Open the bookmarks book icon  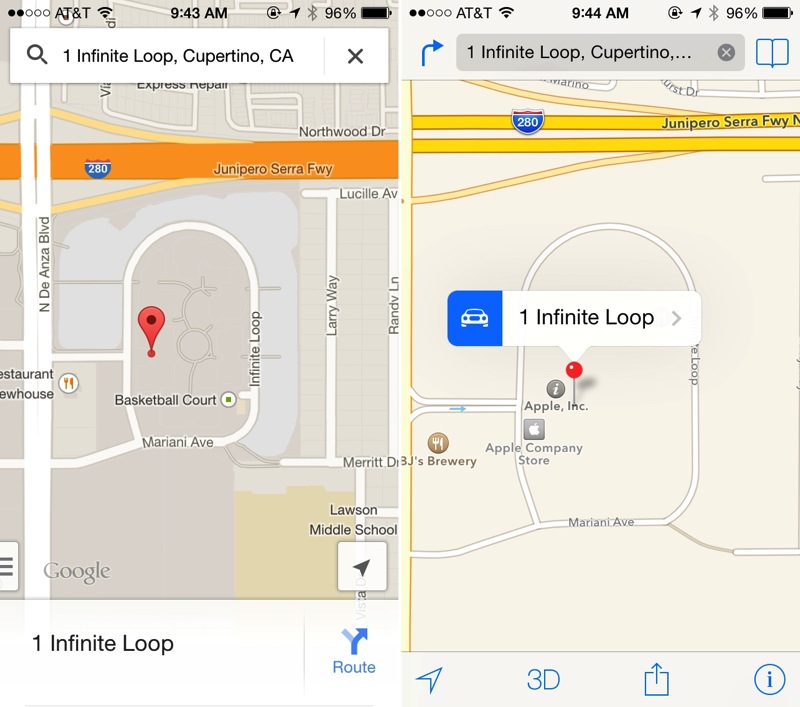tap(772, 53)
